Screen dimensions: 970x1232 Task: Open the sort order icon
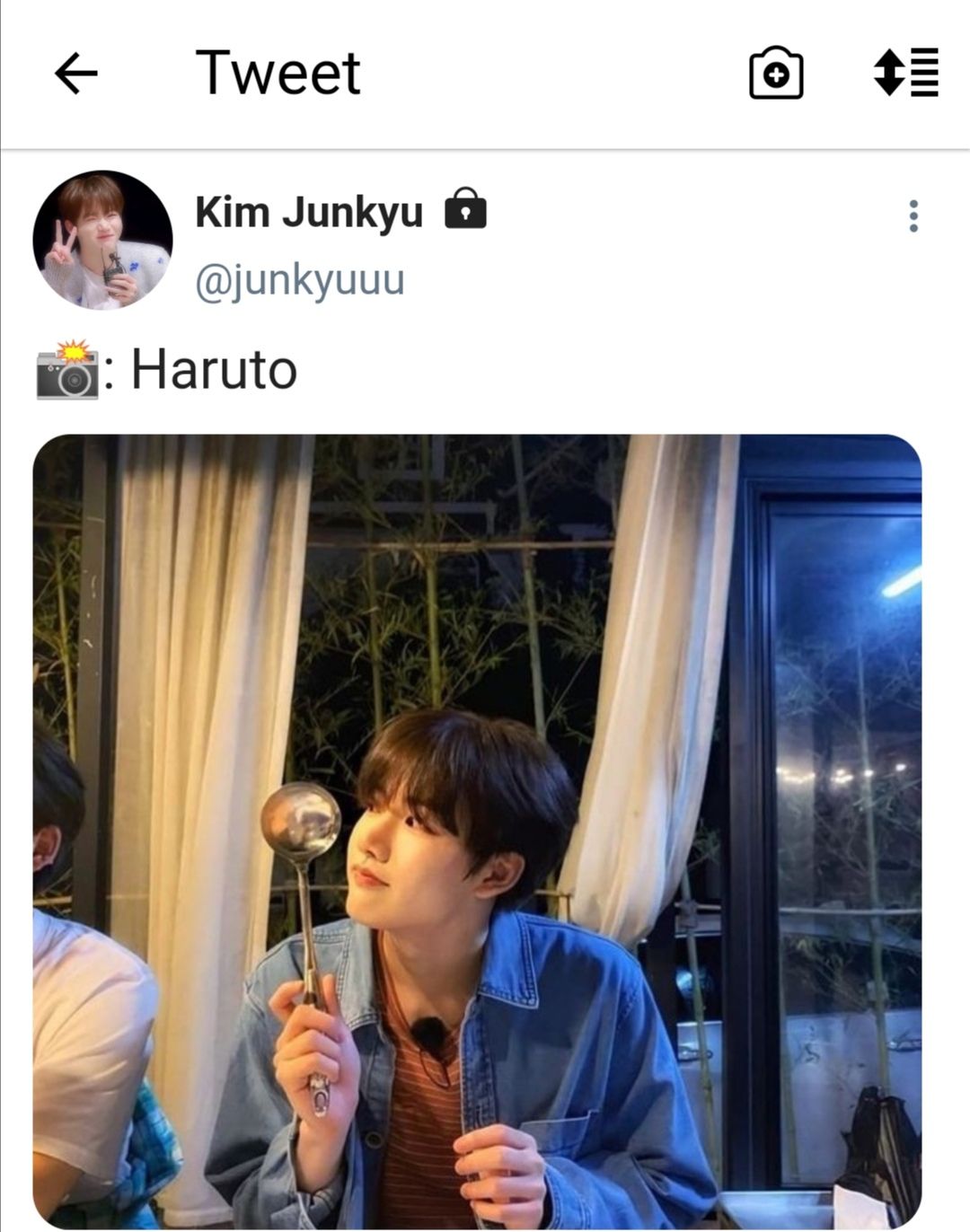tap(905, 73)
